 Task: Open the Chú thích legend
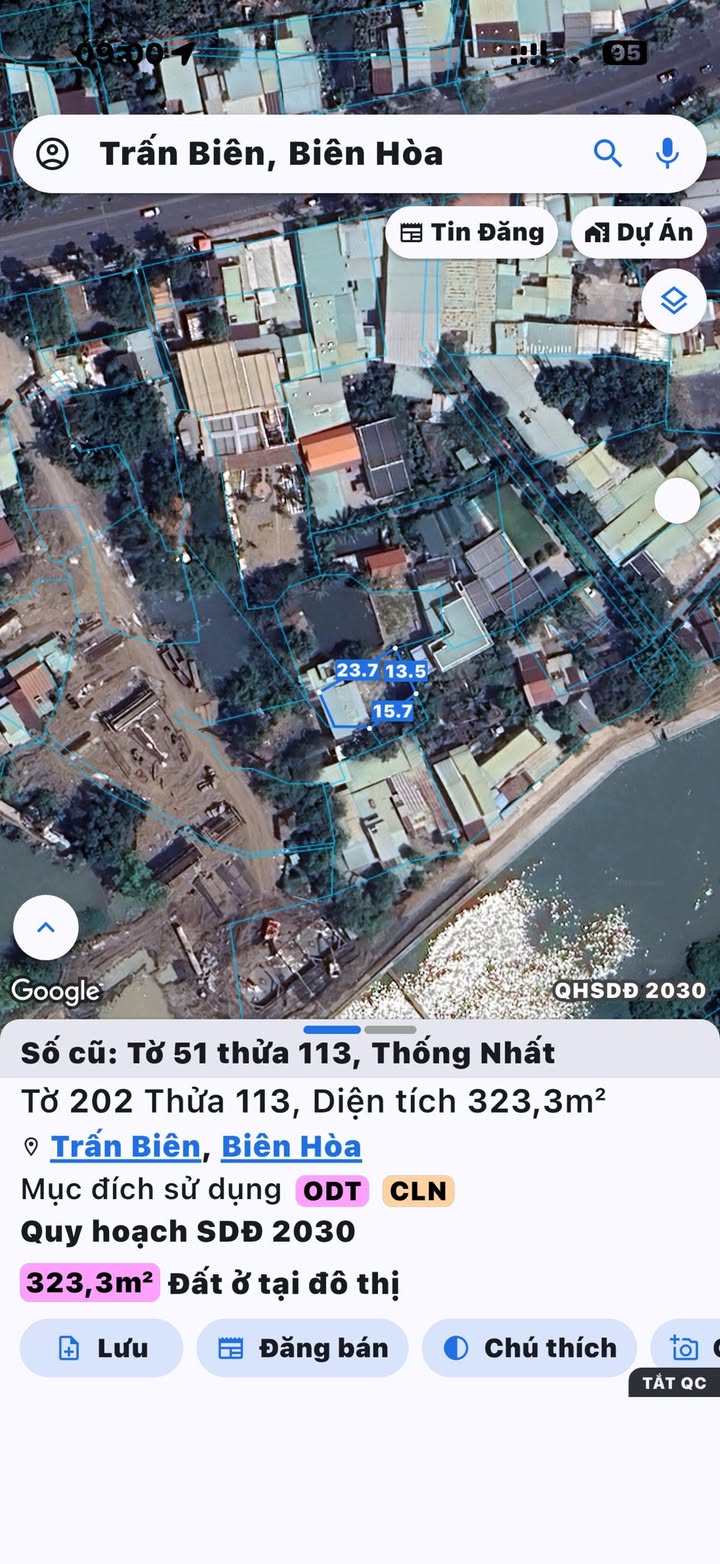pyautogui.click(x=529, y=1348)
